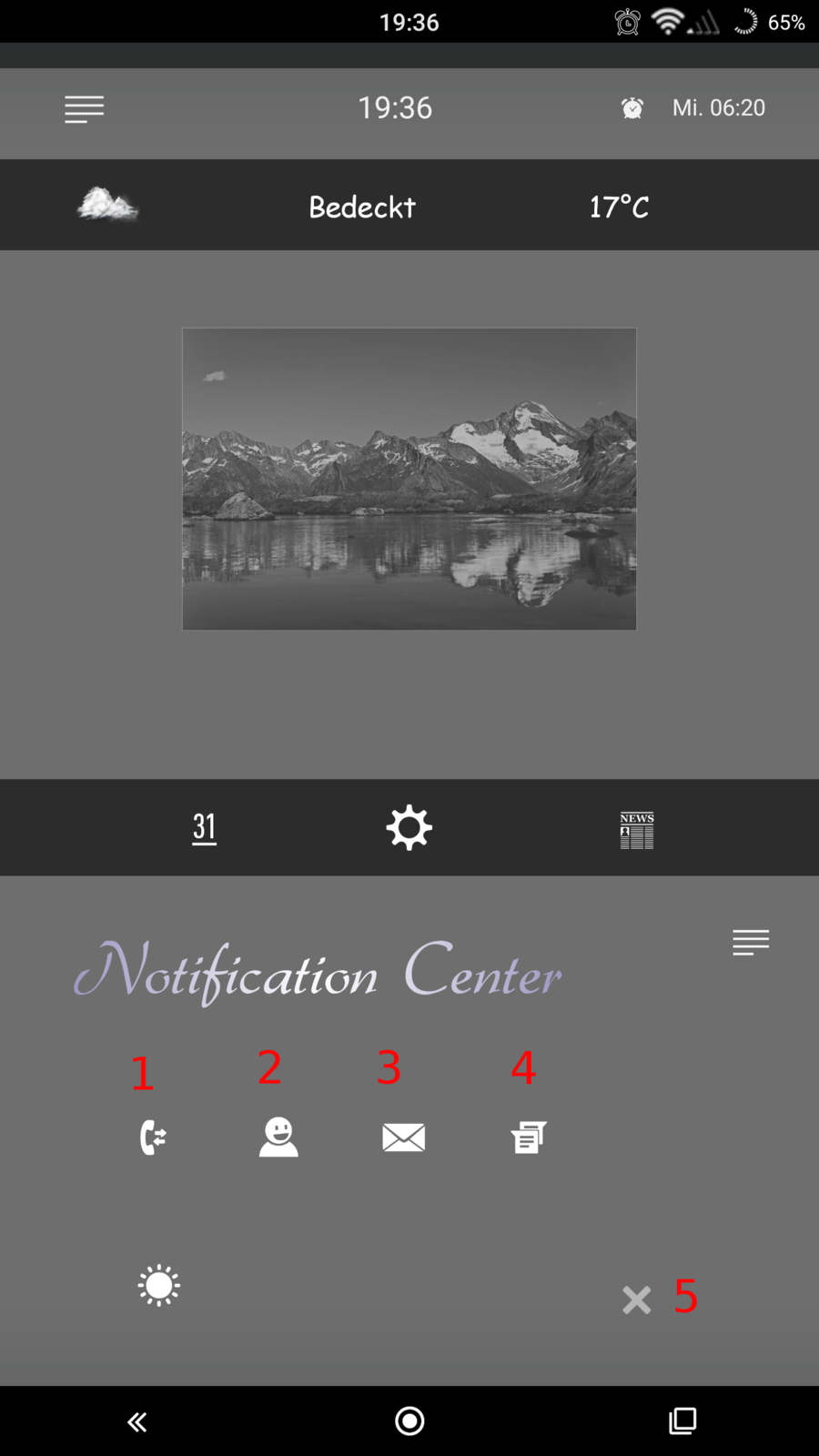Go back using the navigation bar
This screenshot has width=819, height=1456.
tap(136, 1421)
